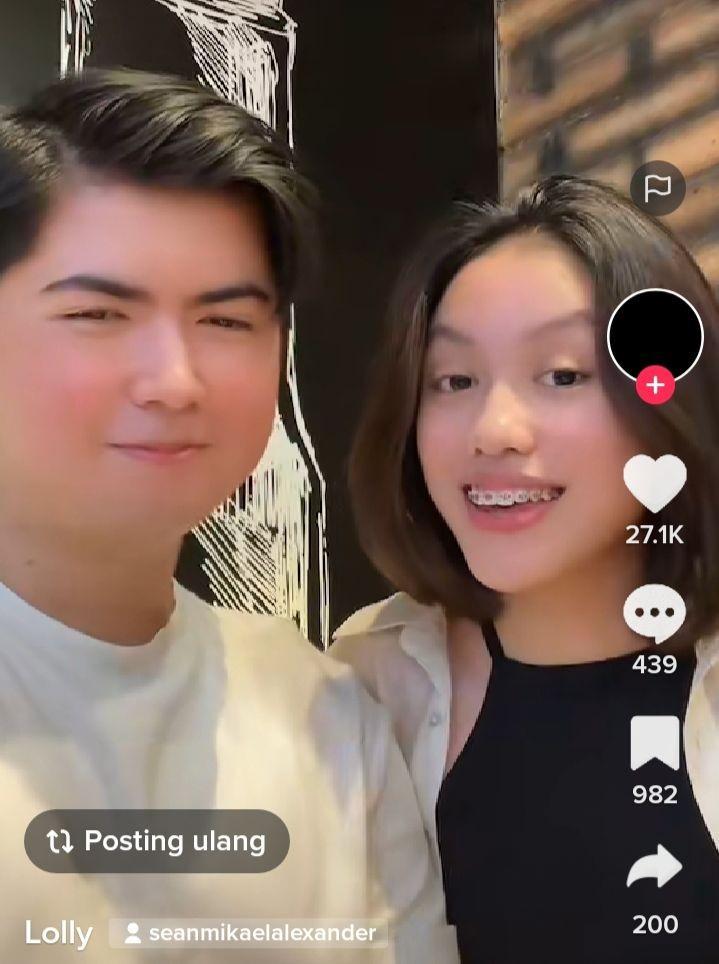Follow creator with the plus button
This screenshot has height=964, width=719.
pos(655,385)
